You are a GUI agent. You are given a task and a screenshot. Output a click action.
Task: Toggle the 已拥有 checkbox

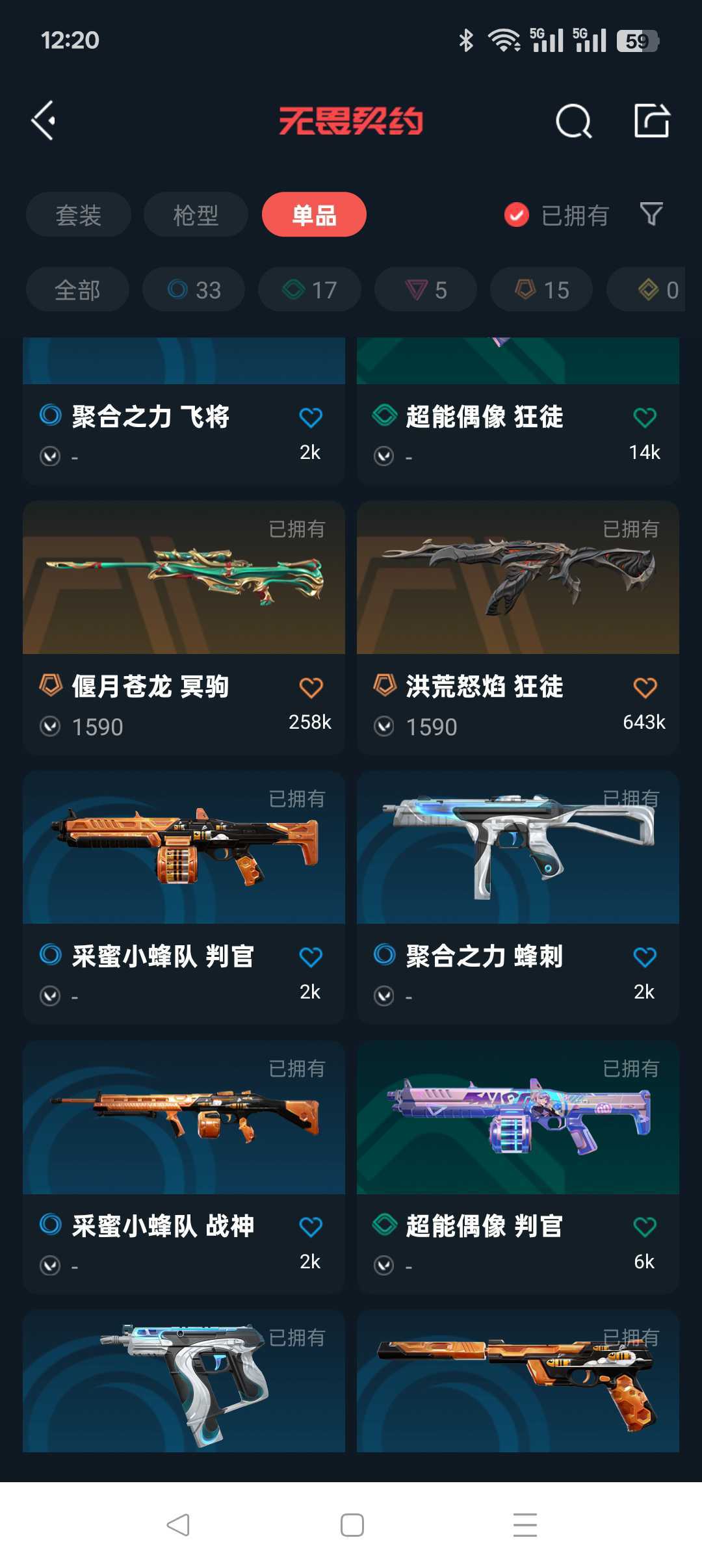click(517, 215)
